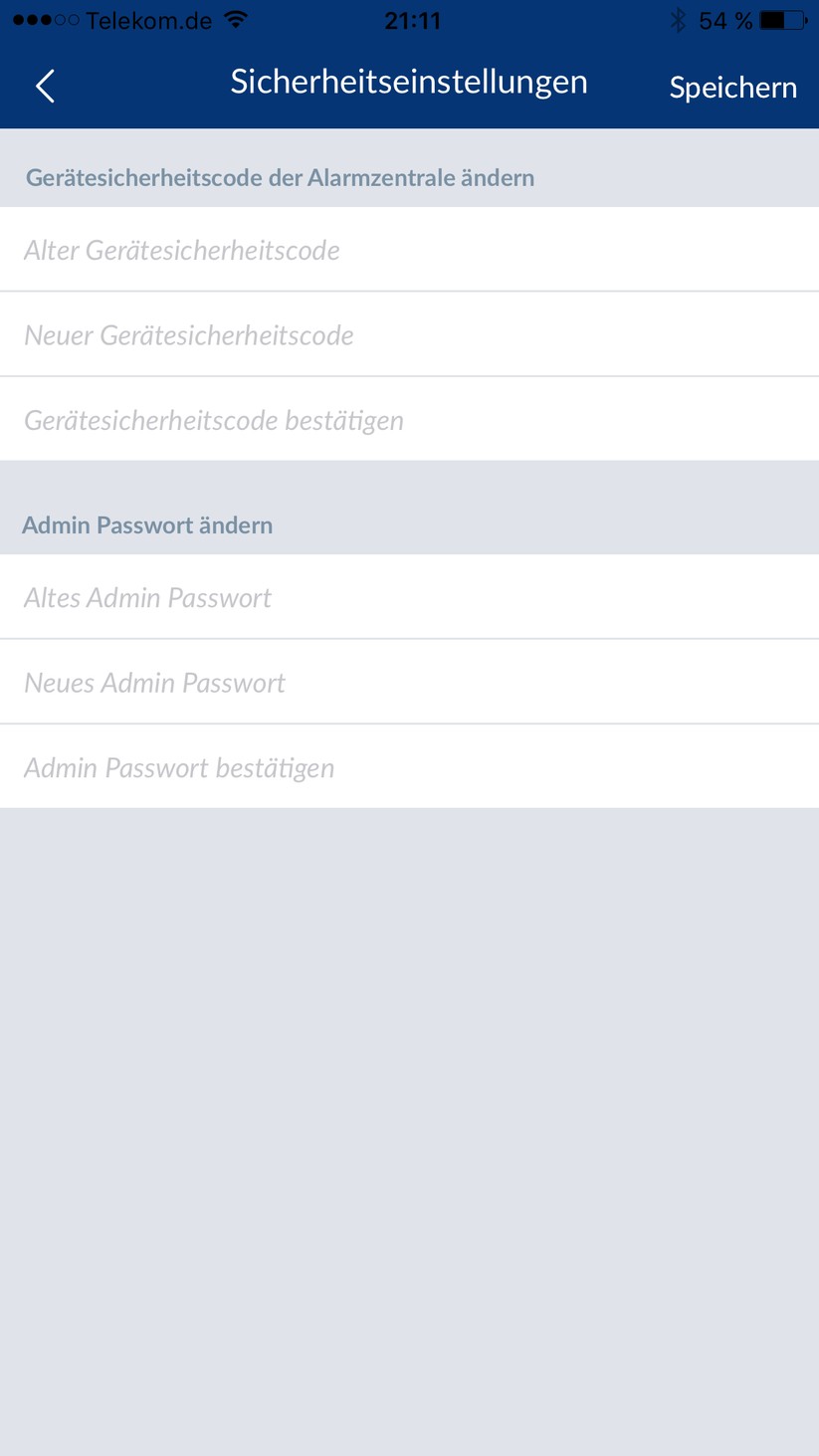Screen dimensions: 819x1456
Task: Tap Speichern to save settings
Action: tap(732, 88)
